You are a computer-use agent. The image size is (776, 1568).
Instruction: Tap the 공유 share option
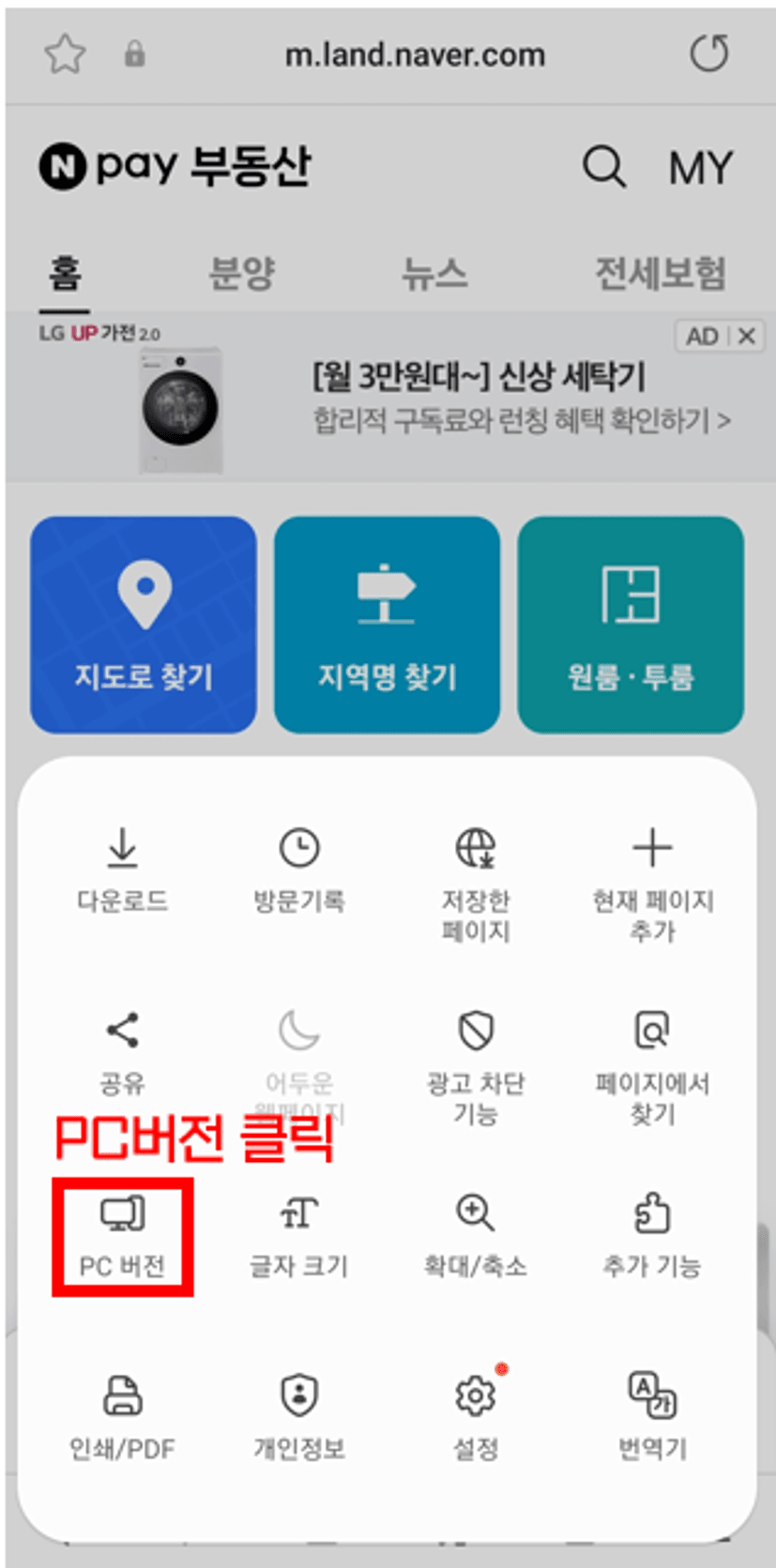[122, 1054]
